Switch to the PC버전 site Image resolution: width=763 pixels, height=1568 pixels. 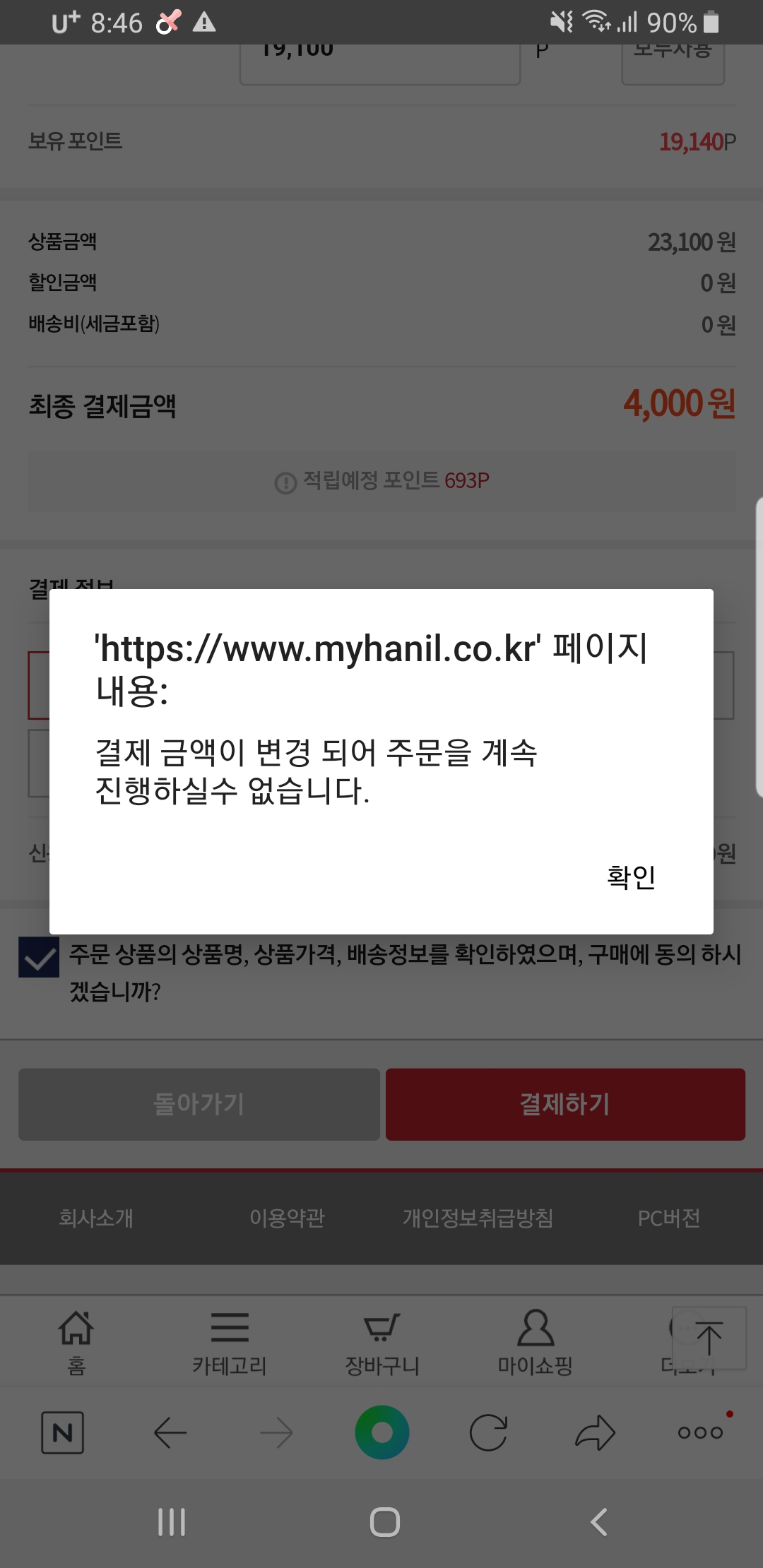pyautogui.click(x=668, y=1218)
